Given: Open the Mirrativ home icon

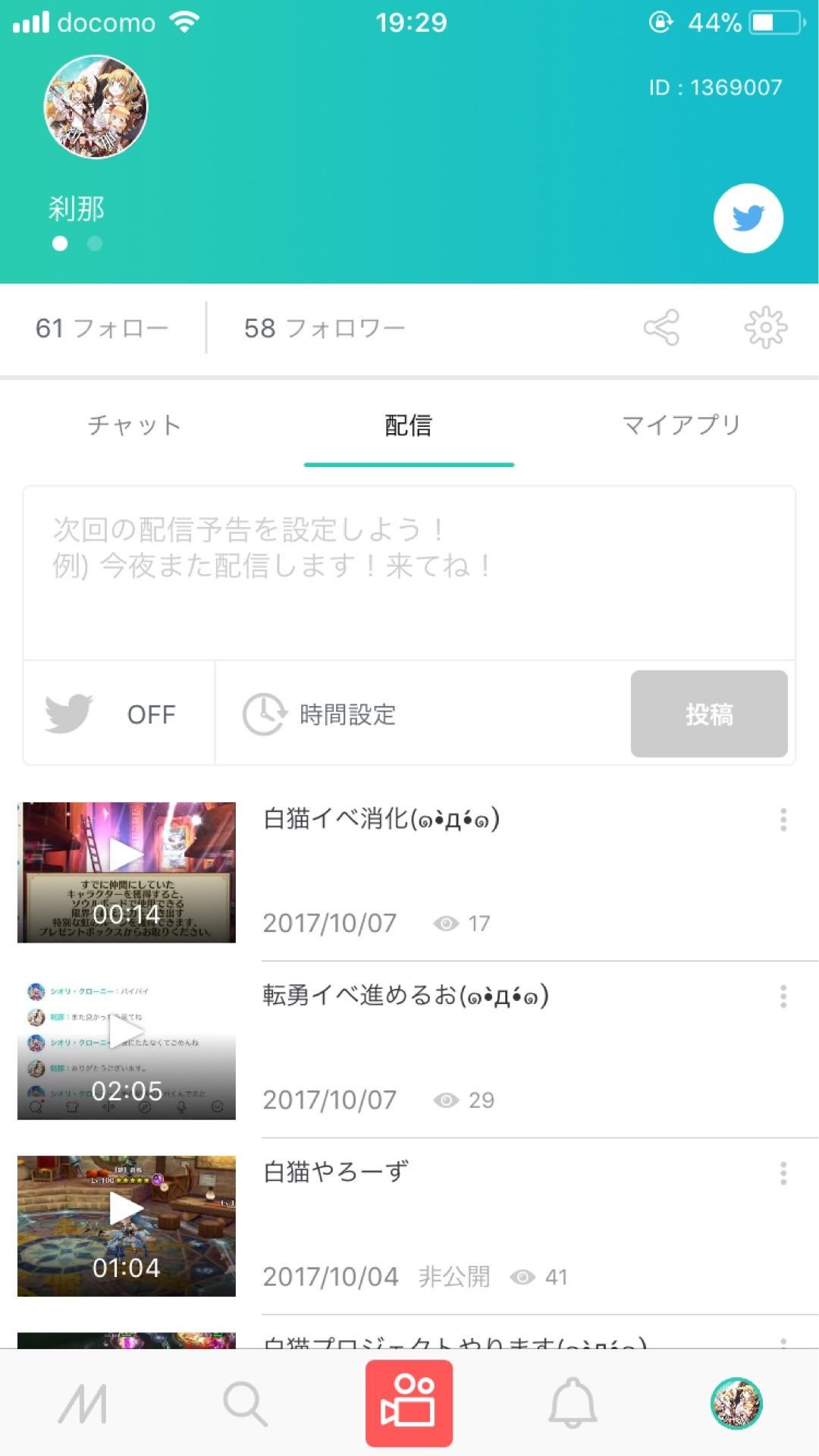Looking at the screenshot, I should click(82, 1401).
